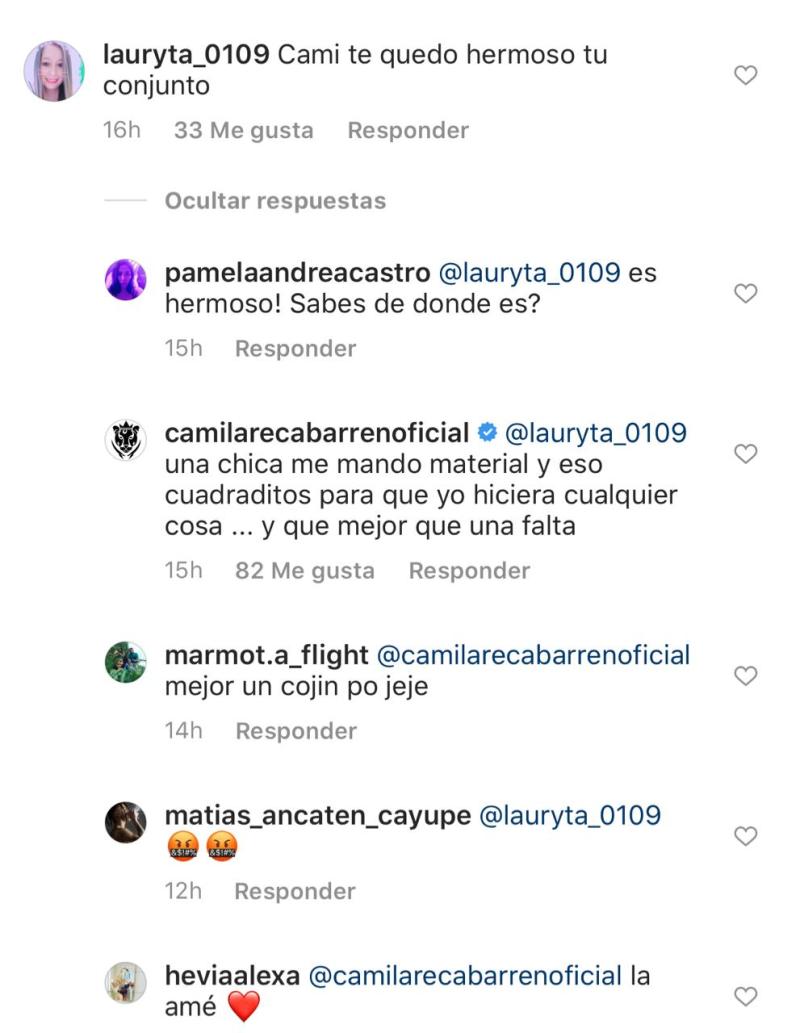The height and width of the screenshot is (1033, 800).
Task: Open the @lauryta_0109 mention in pamelaandreacastro's reply
Action: 525,273
